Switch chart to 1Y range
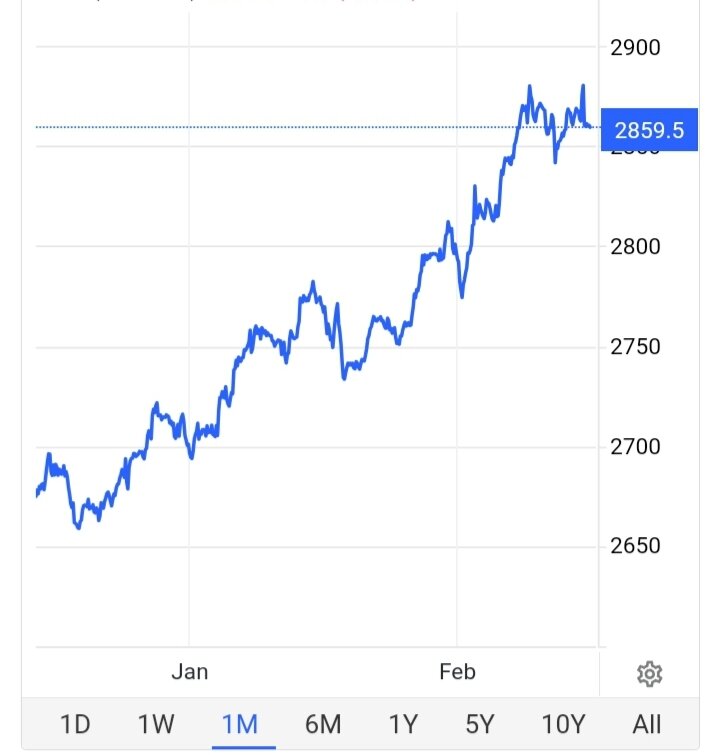This screenshot has width=720, height=755. [x=403, y=724]
